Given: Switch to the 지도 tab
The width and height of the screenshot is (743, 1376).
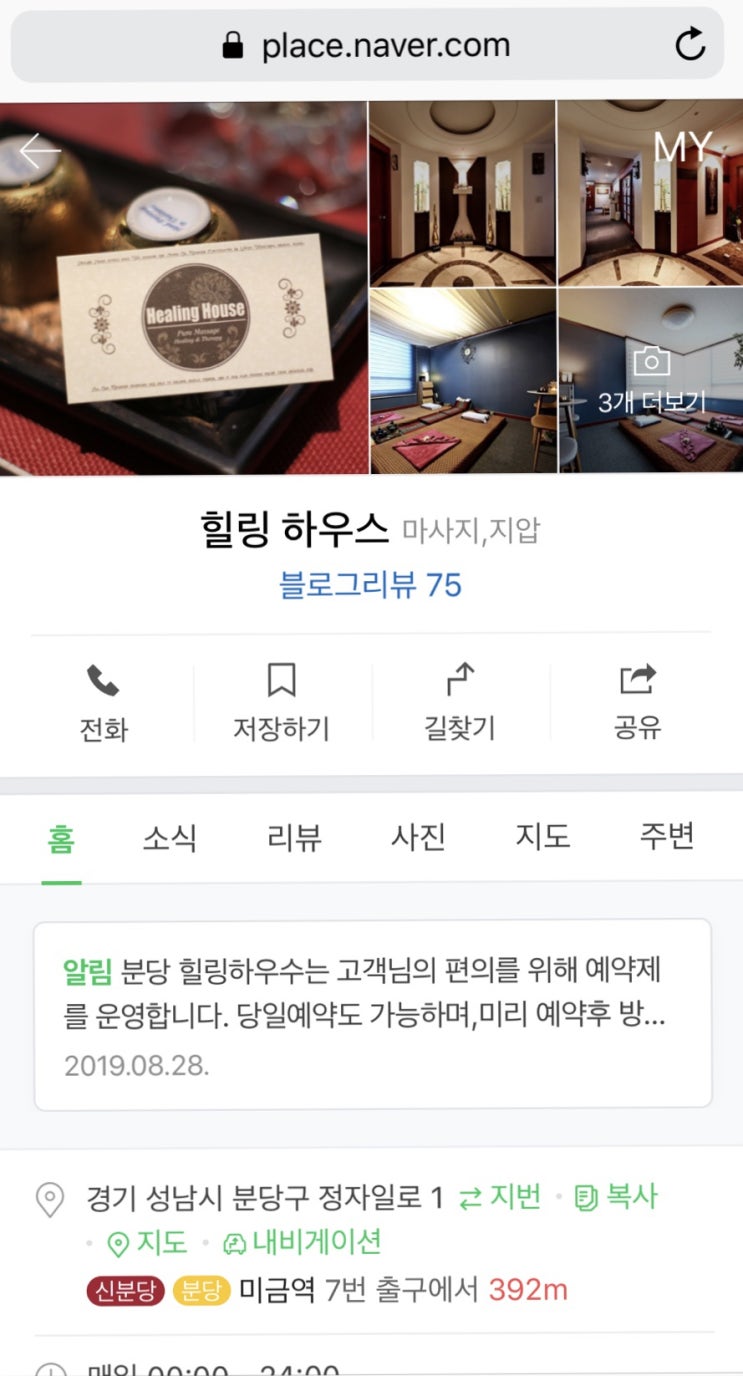Looking at the screenshot, I should [x=542, y=837].
